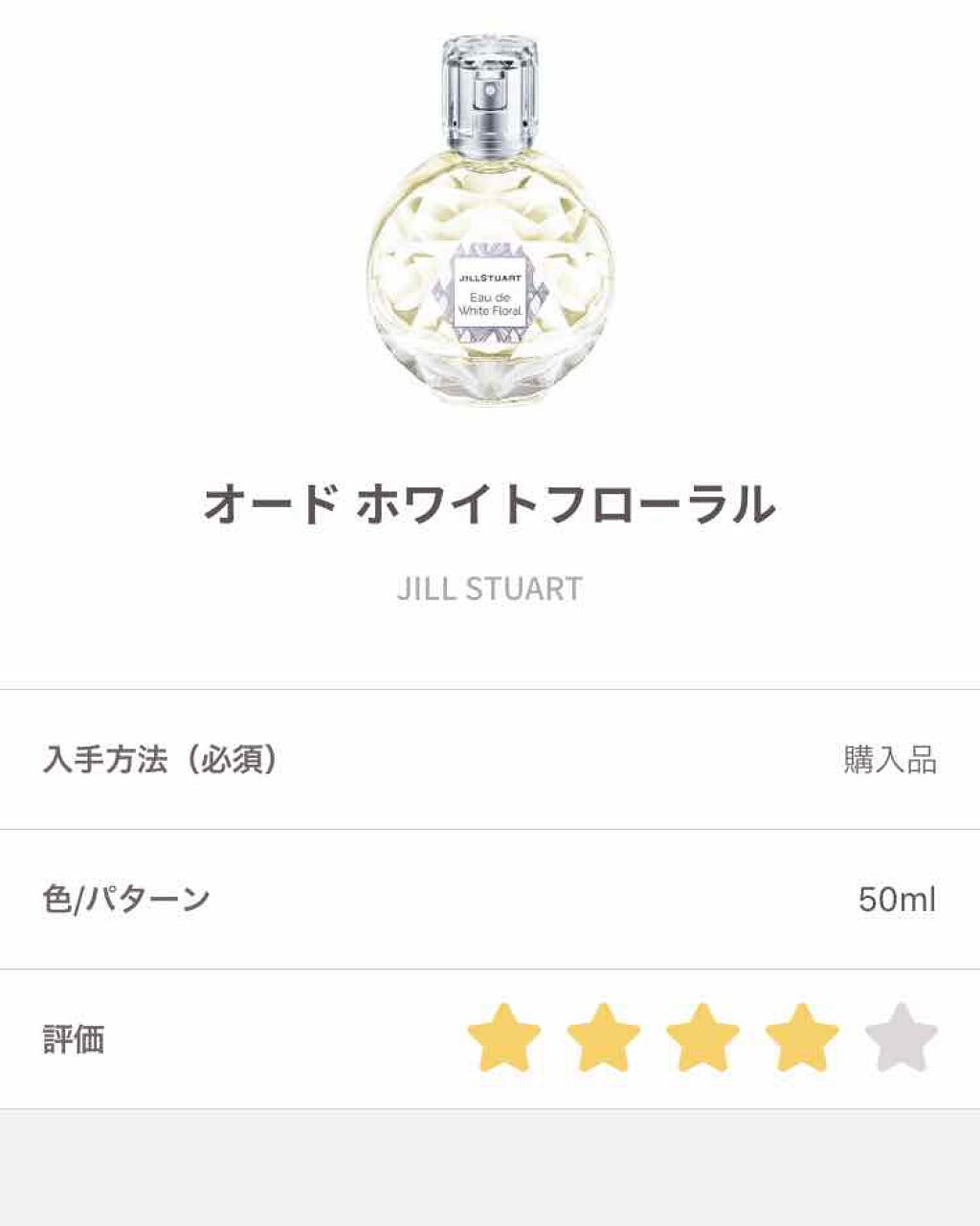The image size is (980, 1226).
Task: Tap the grey fifth star for full rating
Action: [x=901, y=1037]
